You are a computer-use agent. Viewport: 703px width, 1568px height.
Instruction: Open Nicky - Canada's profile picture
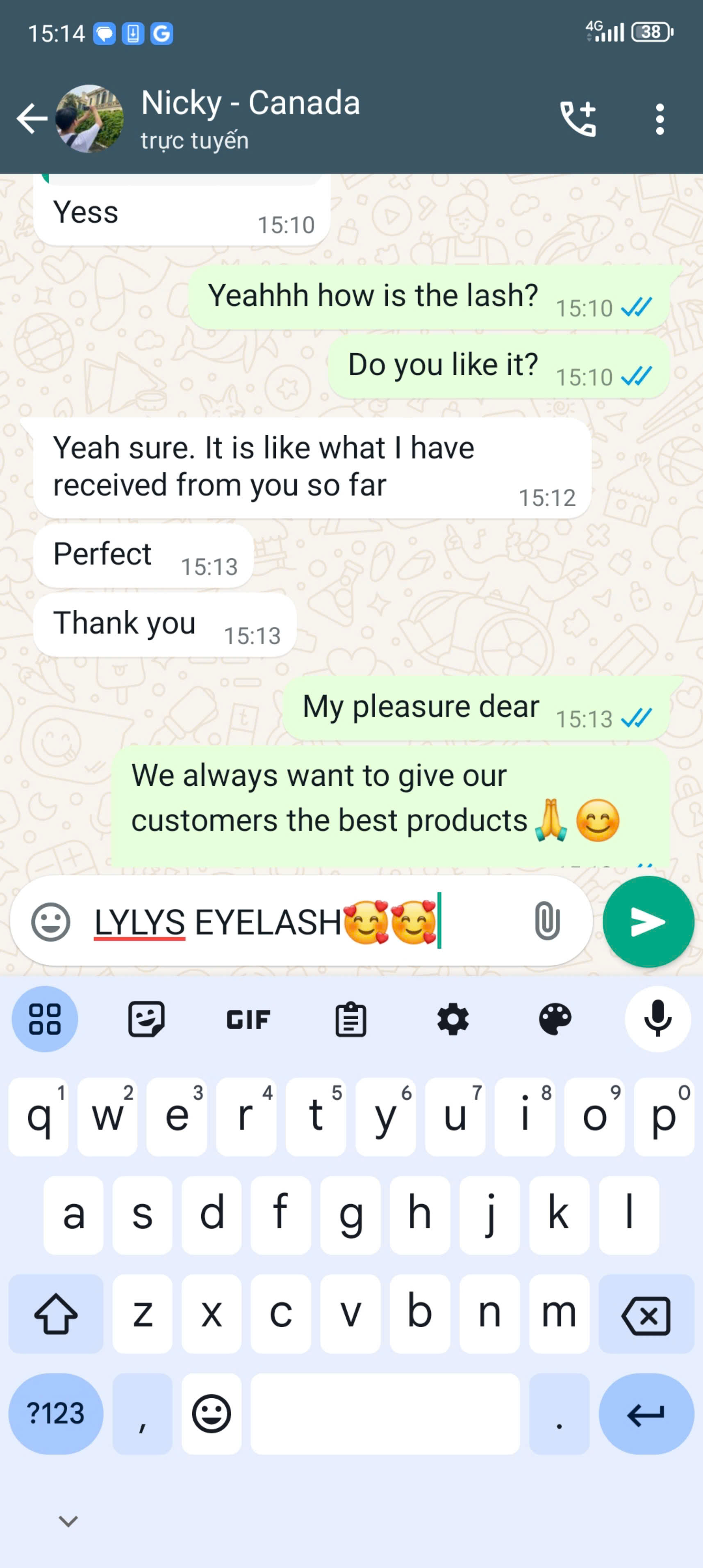point(89,118)
